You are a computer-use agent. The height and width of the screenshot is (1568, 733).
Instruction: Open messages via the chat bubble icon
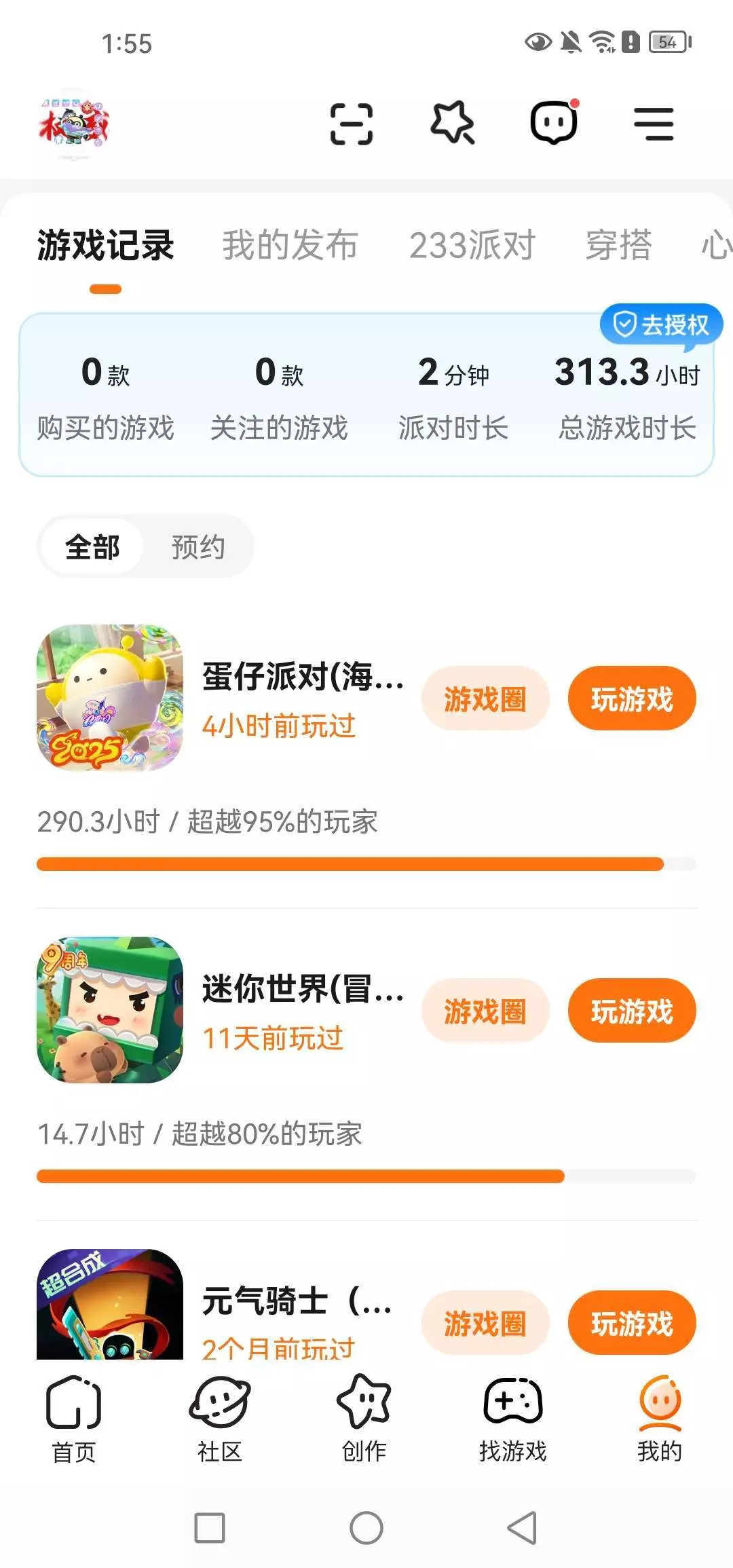(x=553, y=123)
